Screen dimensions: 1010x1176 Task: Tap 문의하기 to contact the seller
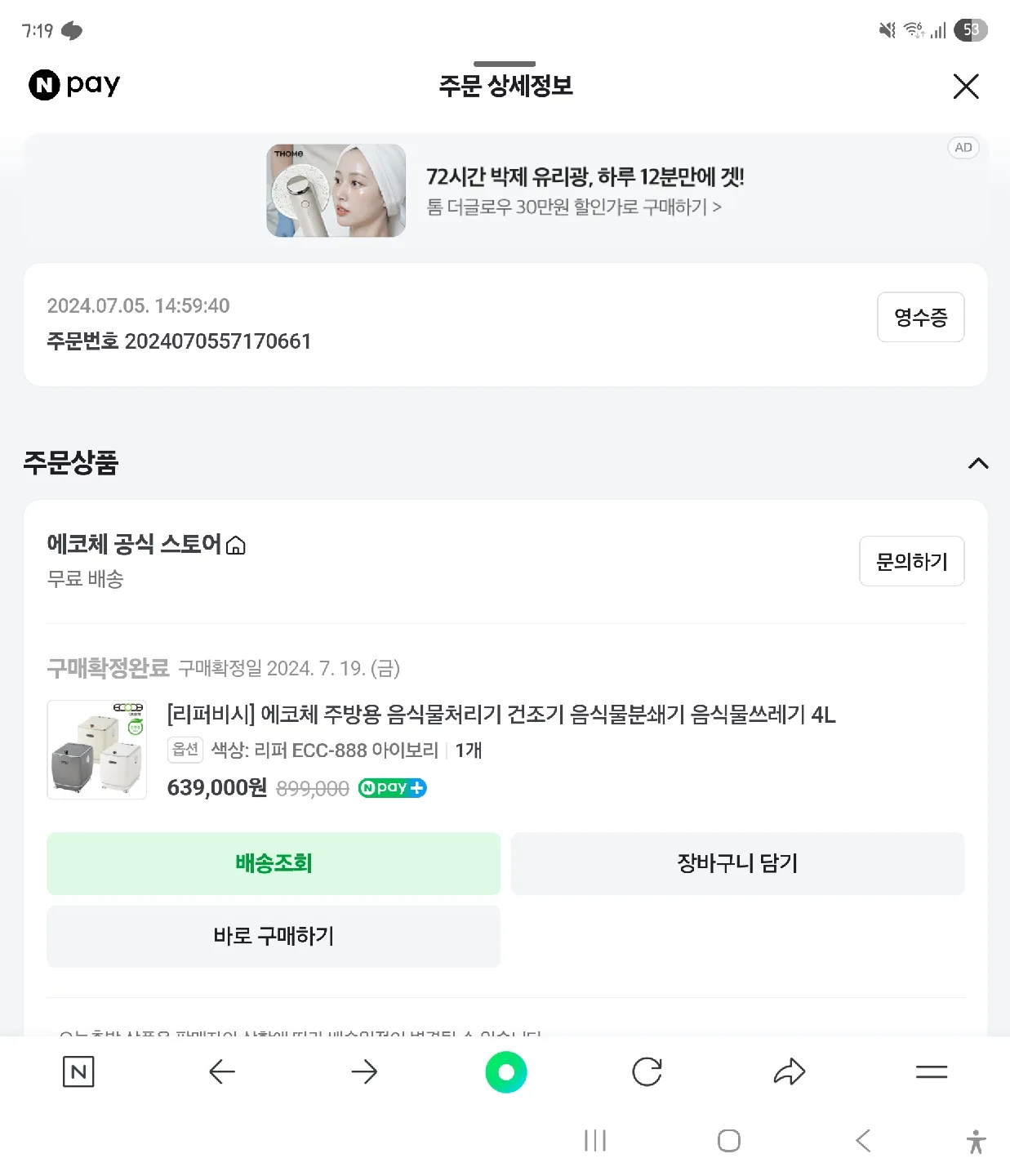pyautogui.click(x=912, y=561)
